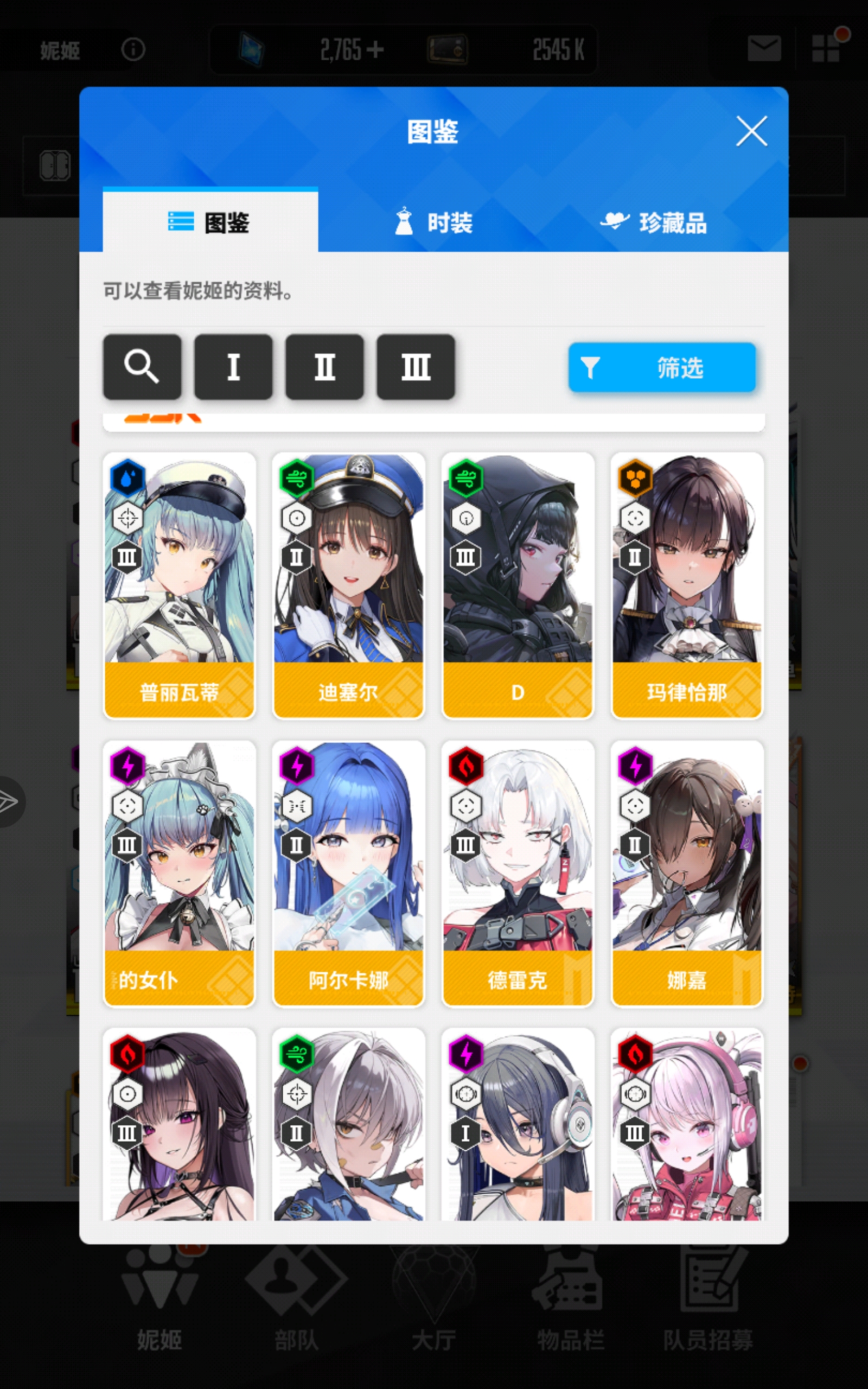View 阿尔卡娜 character details

[x=348, y=872]
